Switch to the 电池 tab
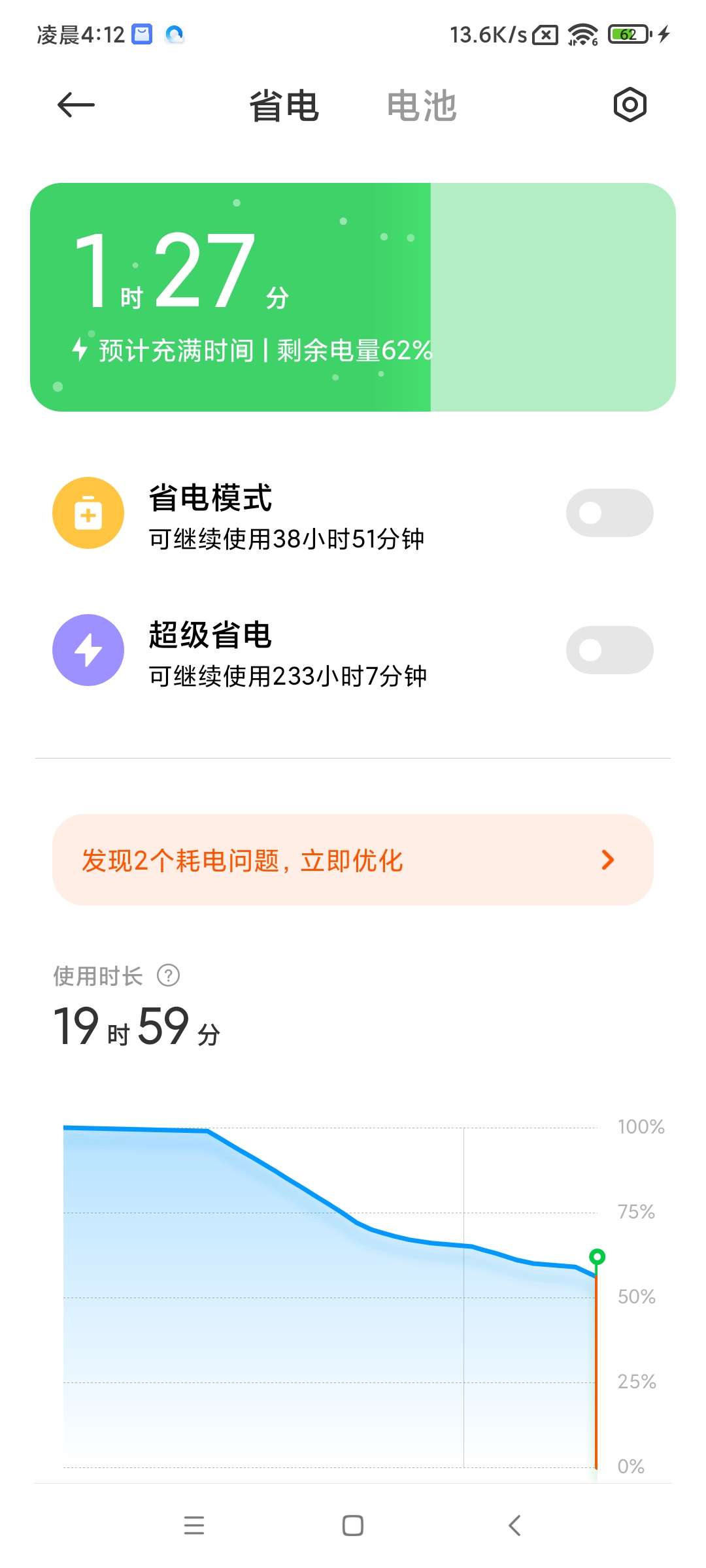 coord(422,106)
